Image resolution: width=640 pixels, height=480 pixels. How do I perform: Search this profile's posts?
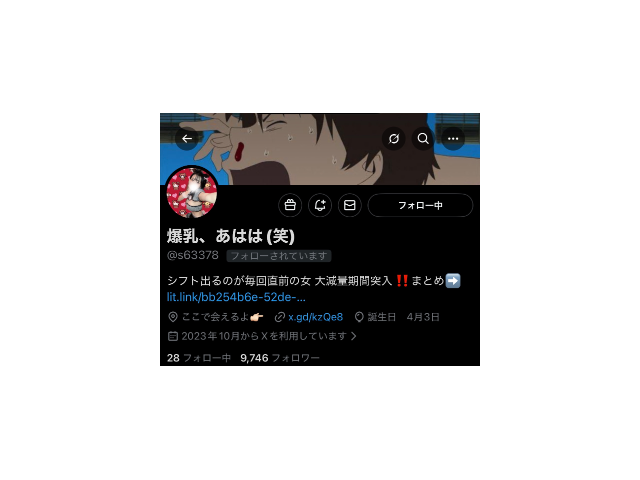coord(423,139)
